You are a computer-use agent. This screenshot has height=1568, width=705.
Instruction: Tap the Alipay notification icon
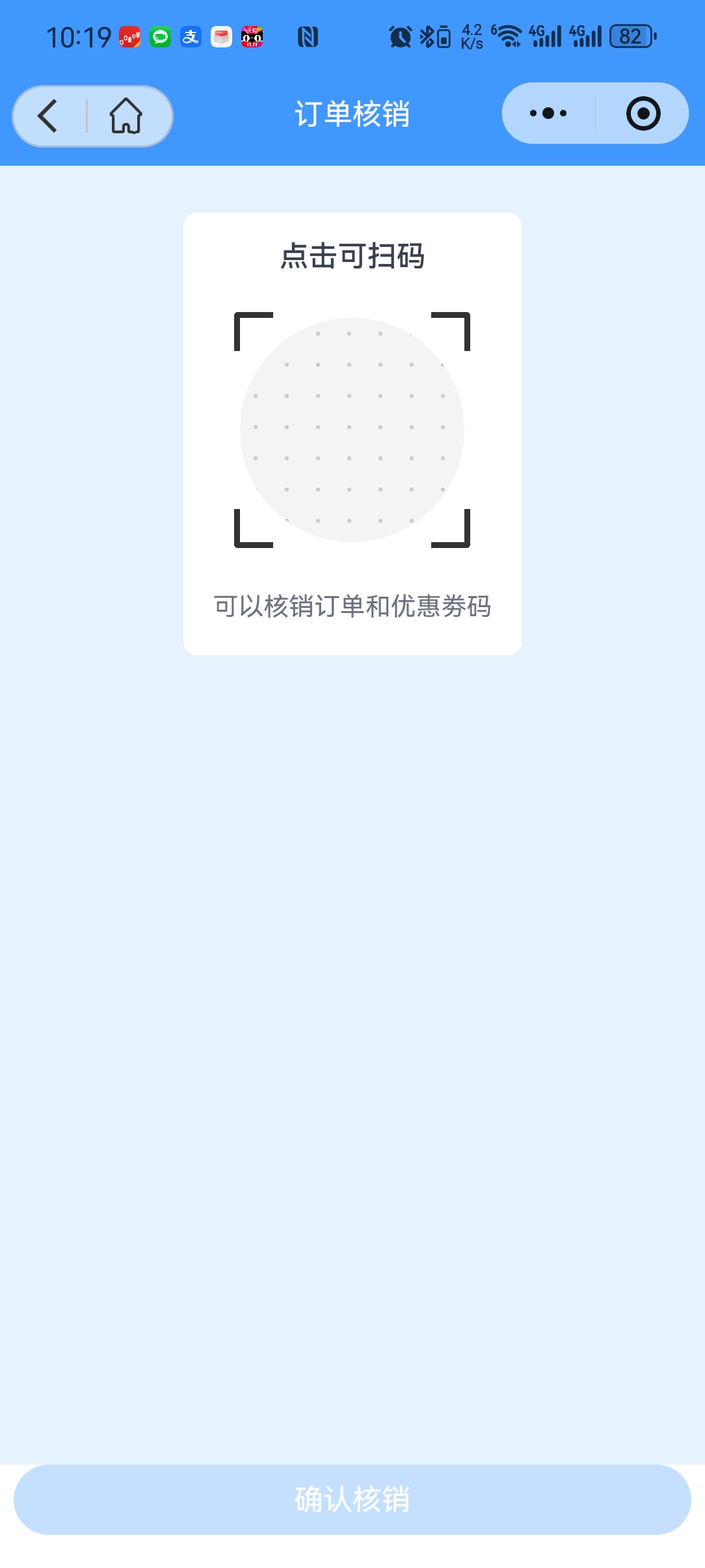[x=191, y=37]
